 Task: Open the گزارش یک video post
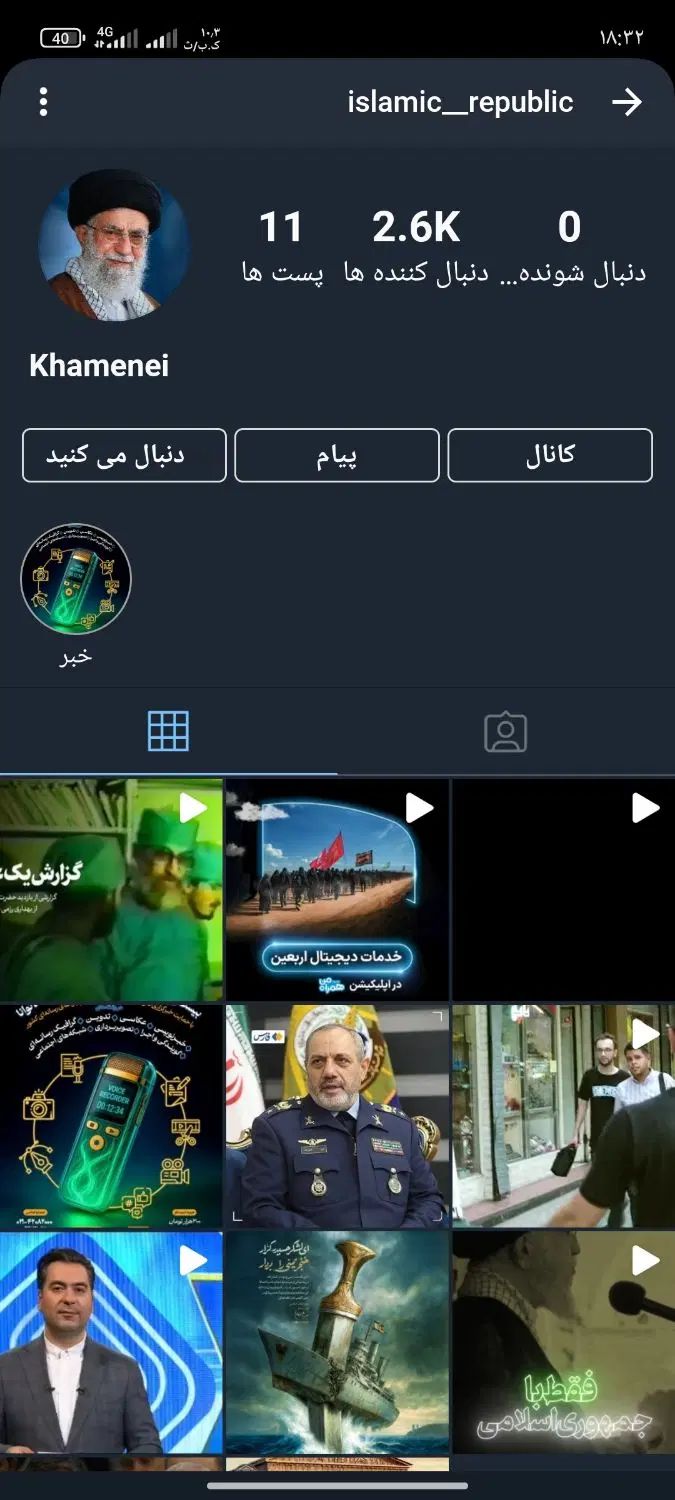point(111,890)
